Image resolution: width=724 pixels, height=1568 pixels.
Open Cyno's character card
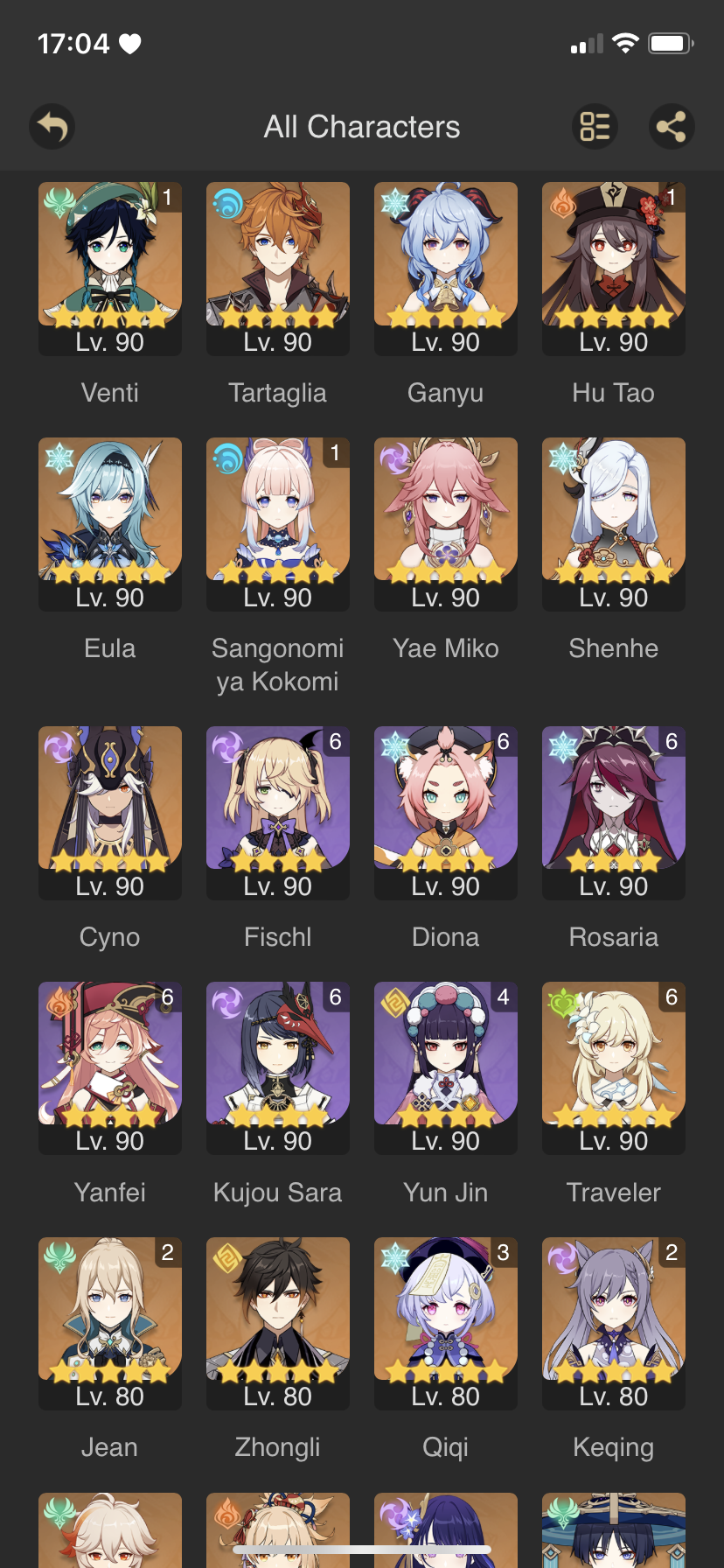(110, 807)
